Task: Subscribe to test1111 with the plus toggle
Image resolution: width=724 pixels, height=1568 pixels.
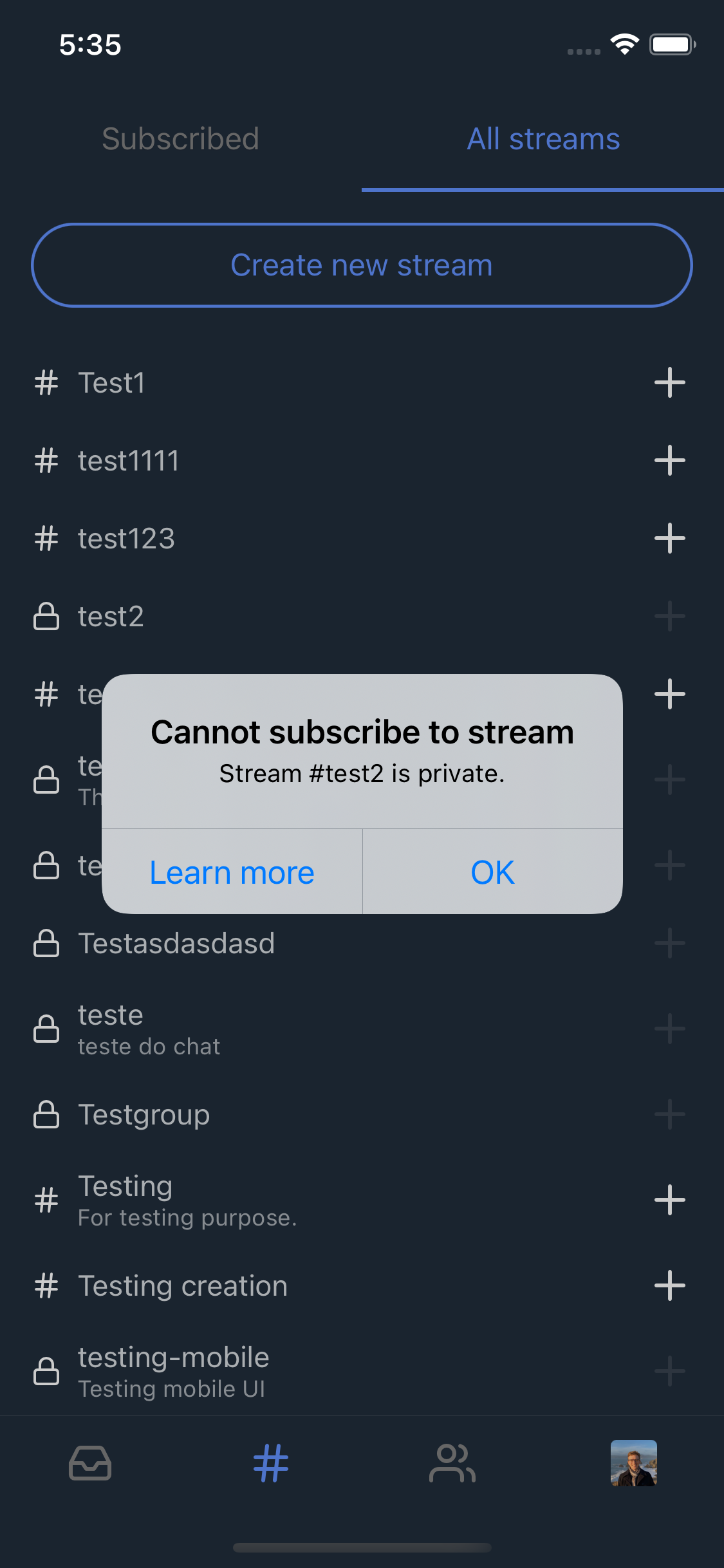Action: click(x=669, y=460)
